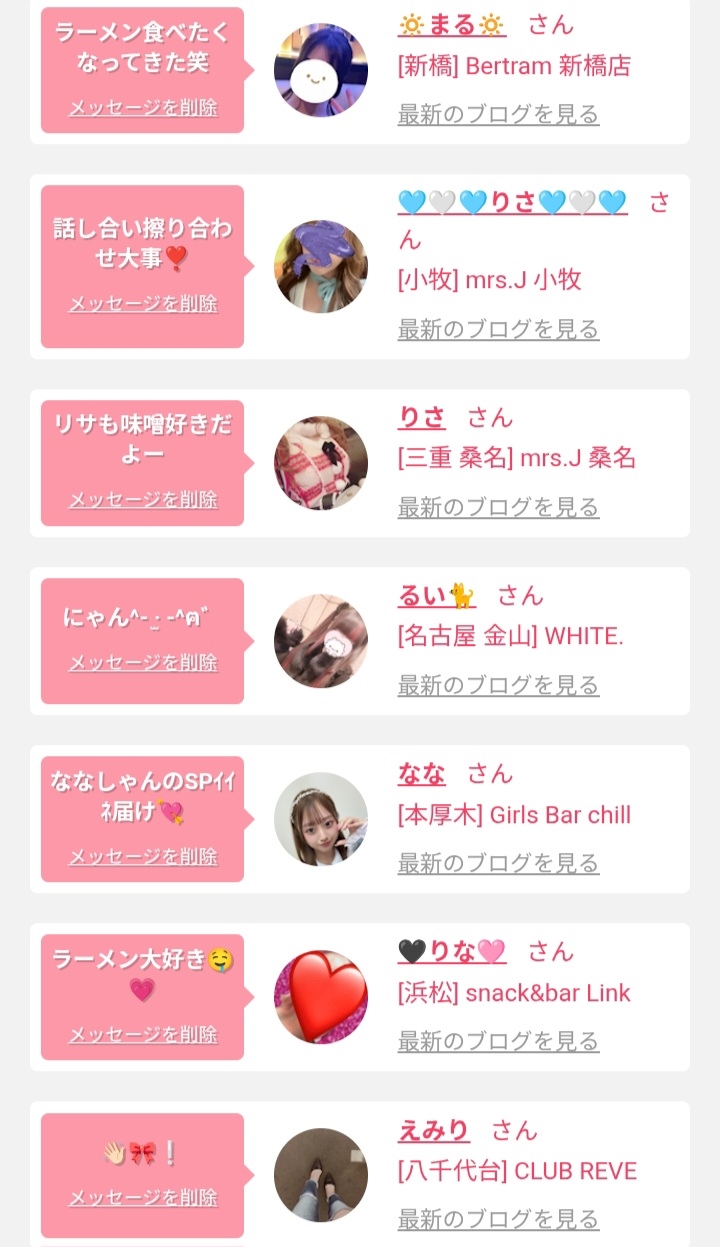Delete the にゃん message

click(x=142, y=662)
